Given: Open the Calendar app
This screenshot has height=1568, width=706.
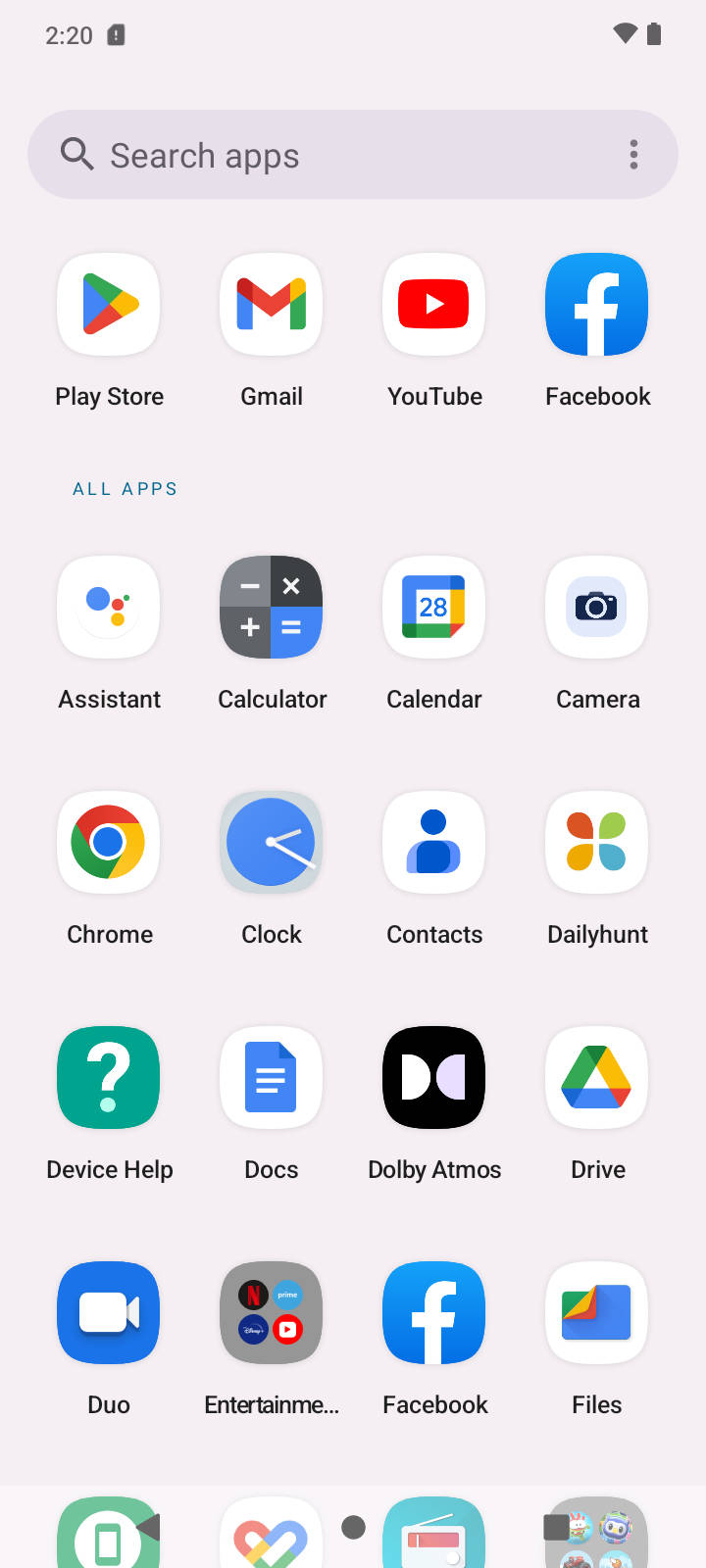Looking at the screenshot, I should pos(434,608).
